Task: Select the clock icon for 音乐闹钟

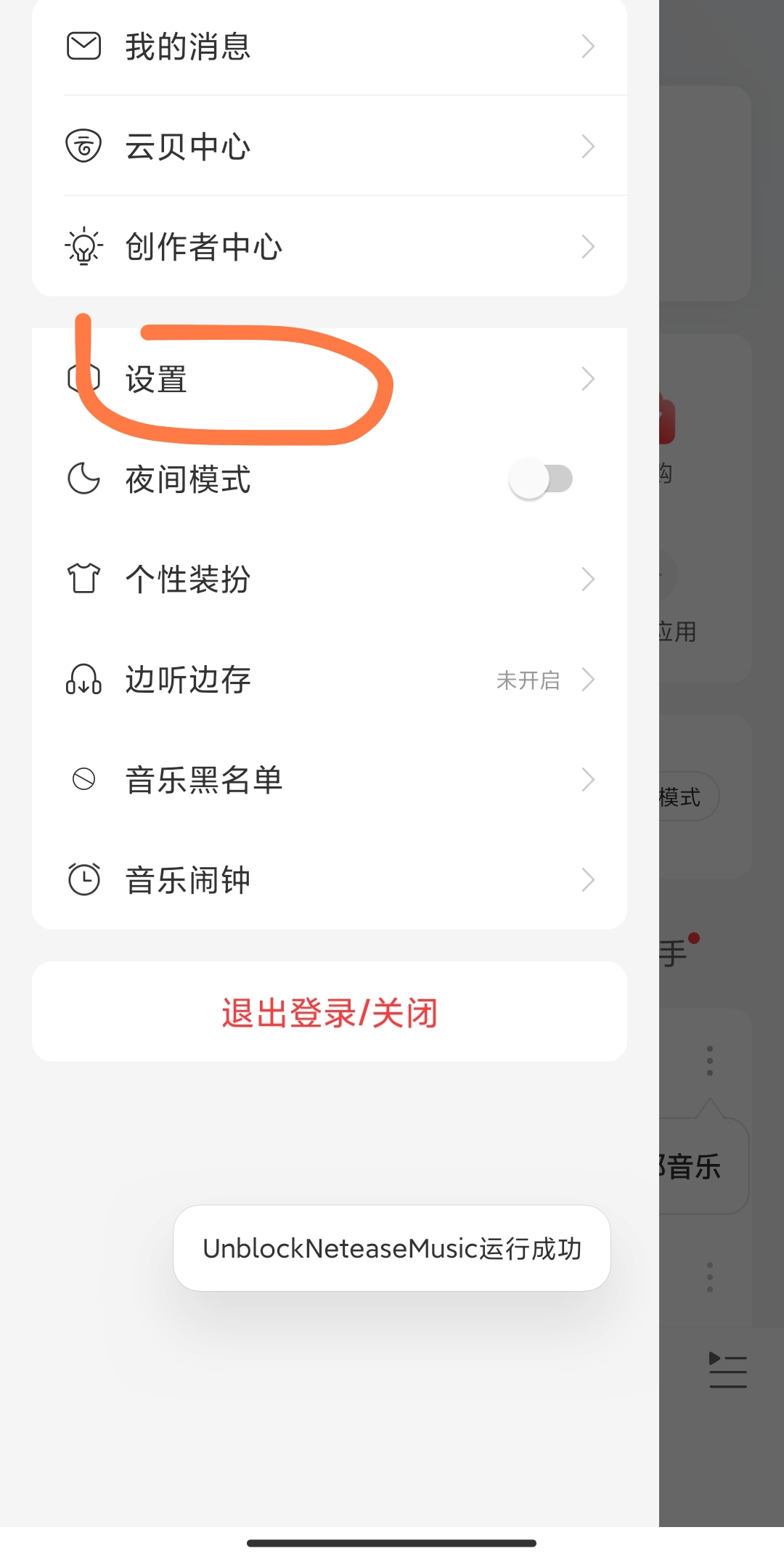Action: click(x=83, y=879)
